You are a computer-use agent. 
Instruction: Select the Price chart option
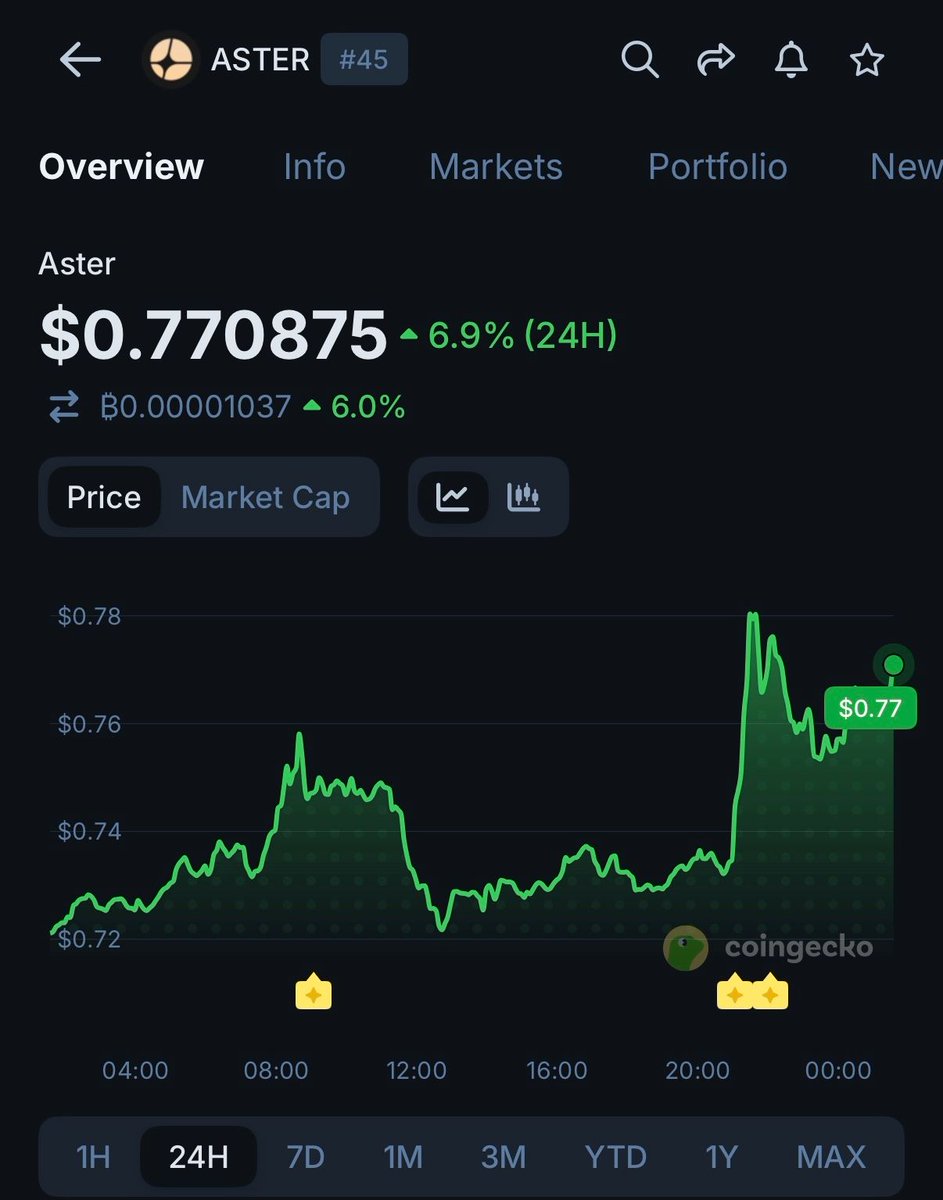(x=104, y=497)
